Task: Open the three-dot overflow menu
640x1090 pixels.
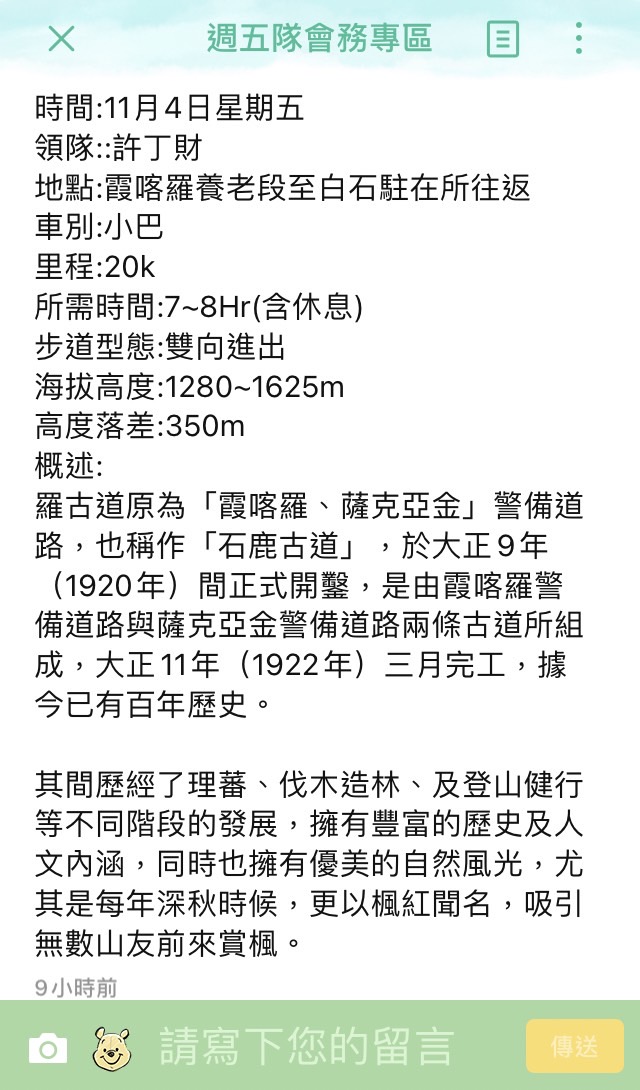Action: (579, 39)
